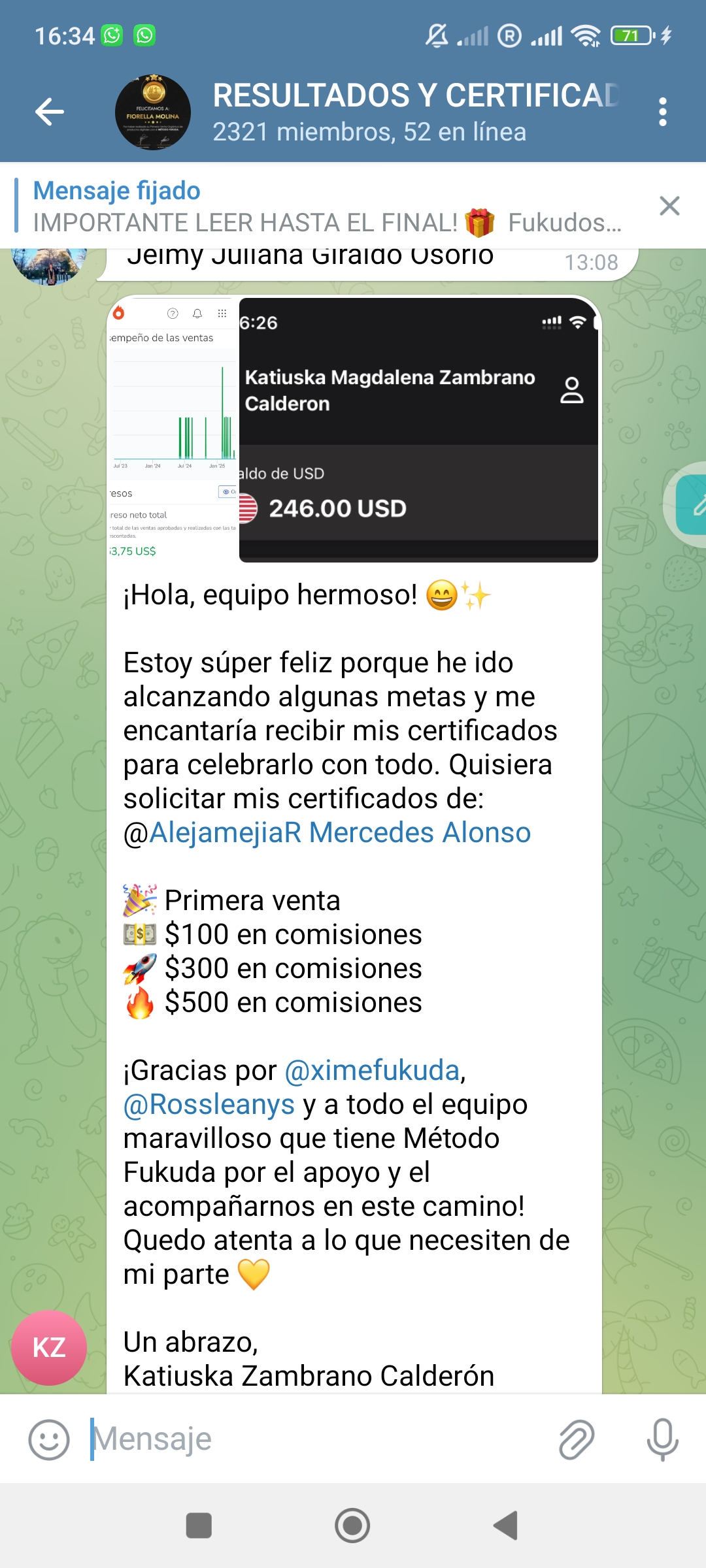Tap the voice message microphone
The image size is (706, 1568).
tap(662, 1439)
